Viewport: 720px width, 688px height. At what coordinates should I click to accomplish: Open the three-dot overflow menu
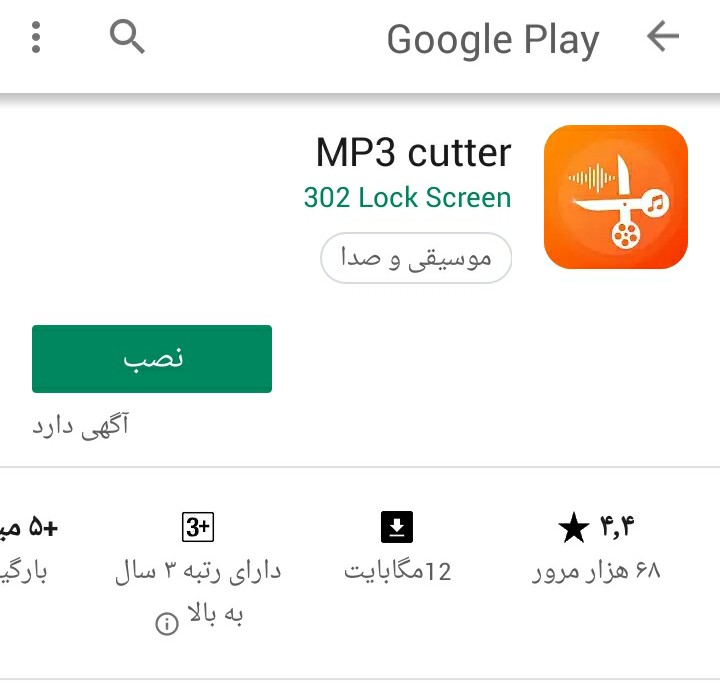click(37, 38)
